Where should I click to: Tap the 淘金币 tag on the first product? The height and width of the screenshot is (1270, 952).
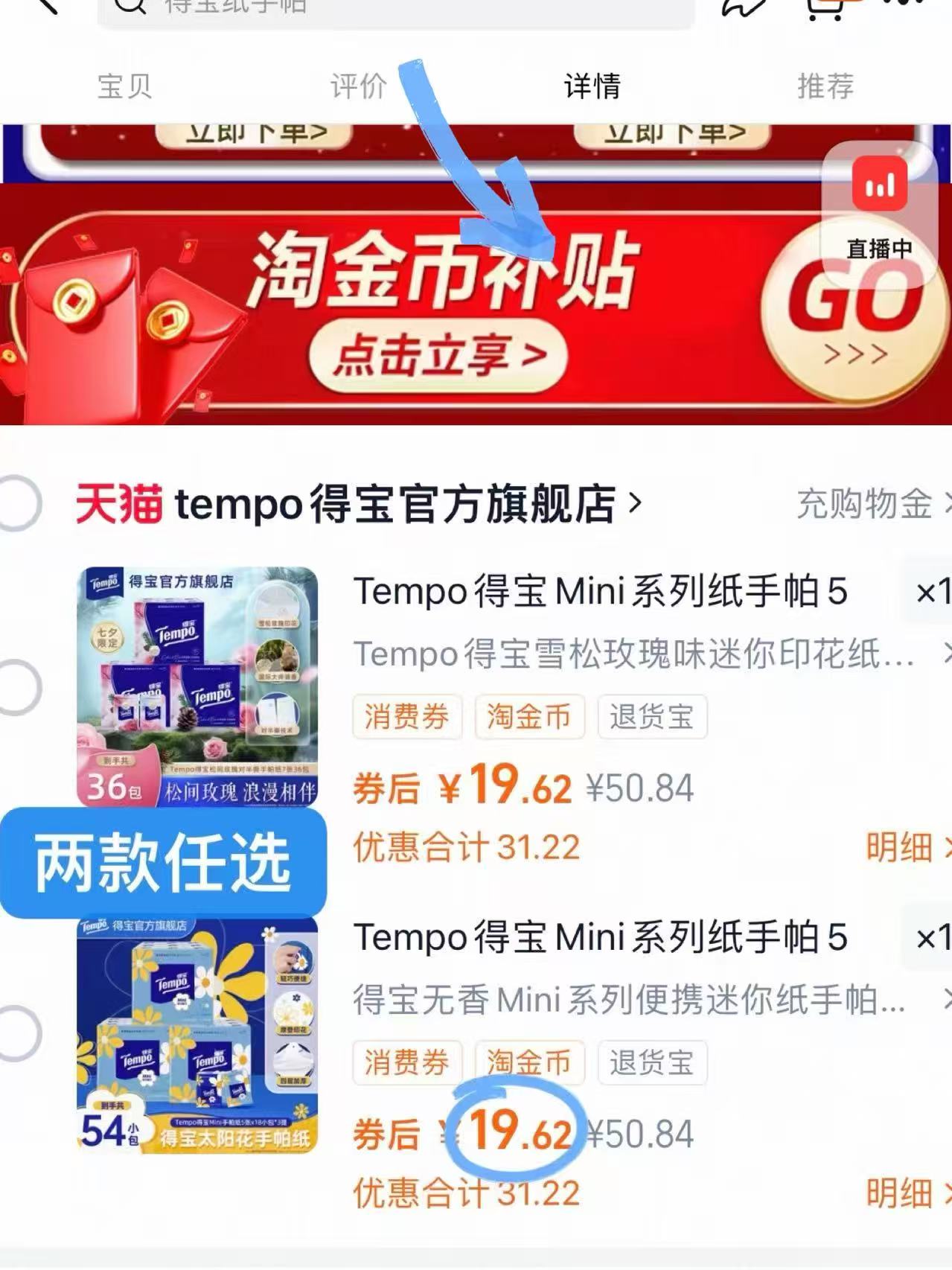(529, 717)
